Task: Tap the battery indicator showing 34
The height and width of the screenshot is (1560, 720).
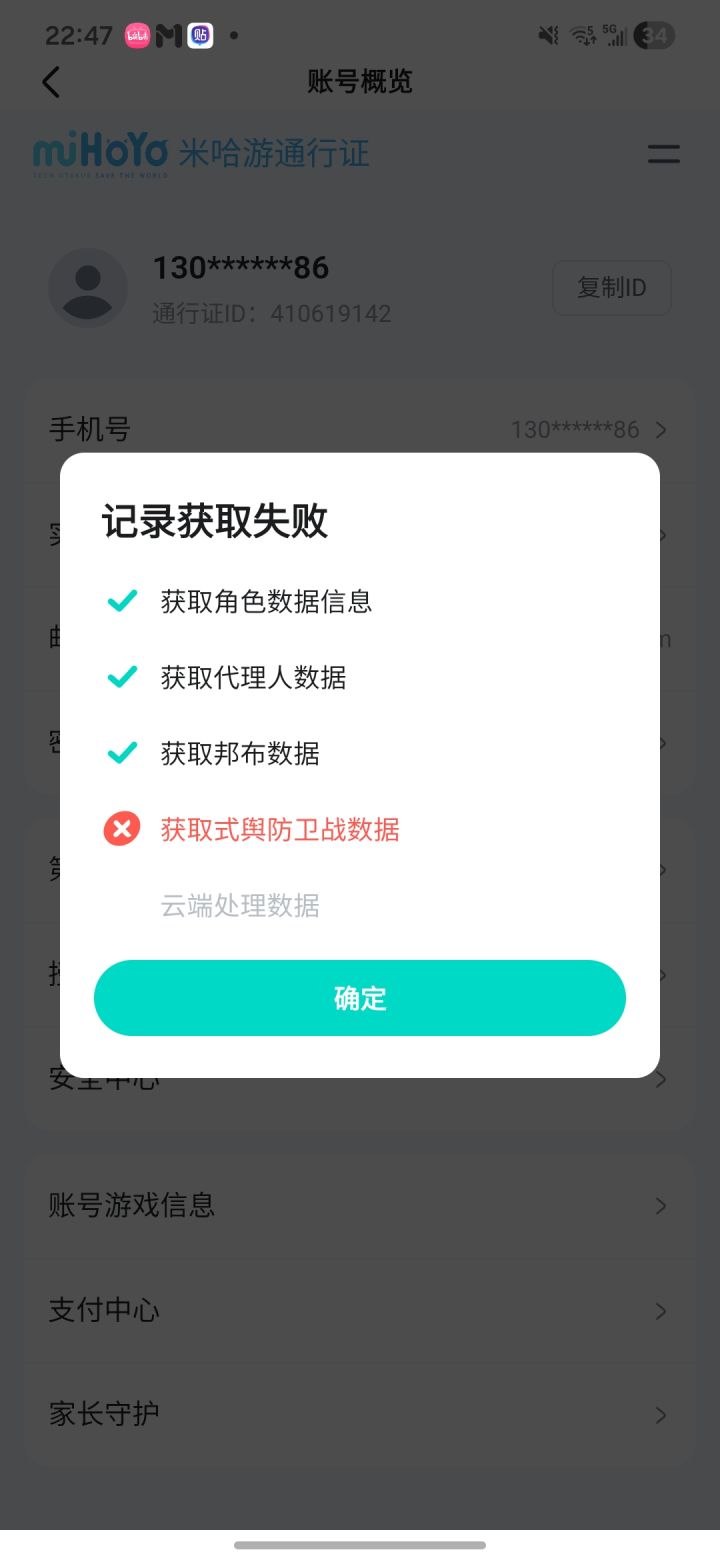Action: pyautogui.click(x=654, y=35)
